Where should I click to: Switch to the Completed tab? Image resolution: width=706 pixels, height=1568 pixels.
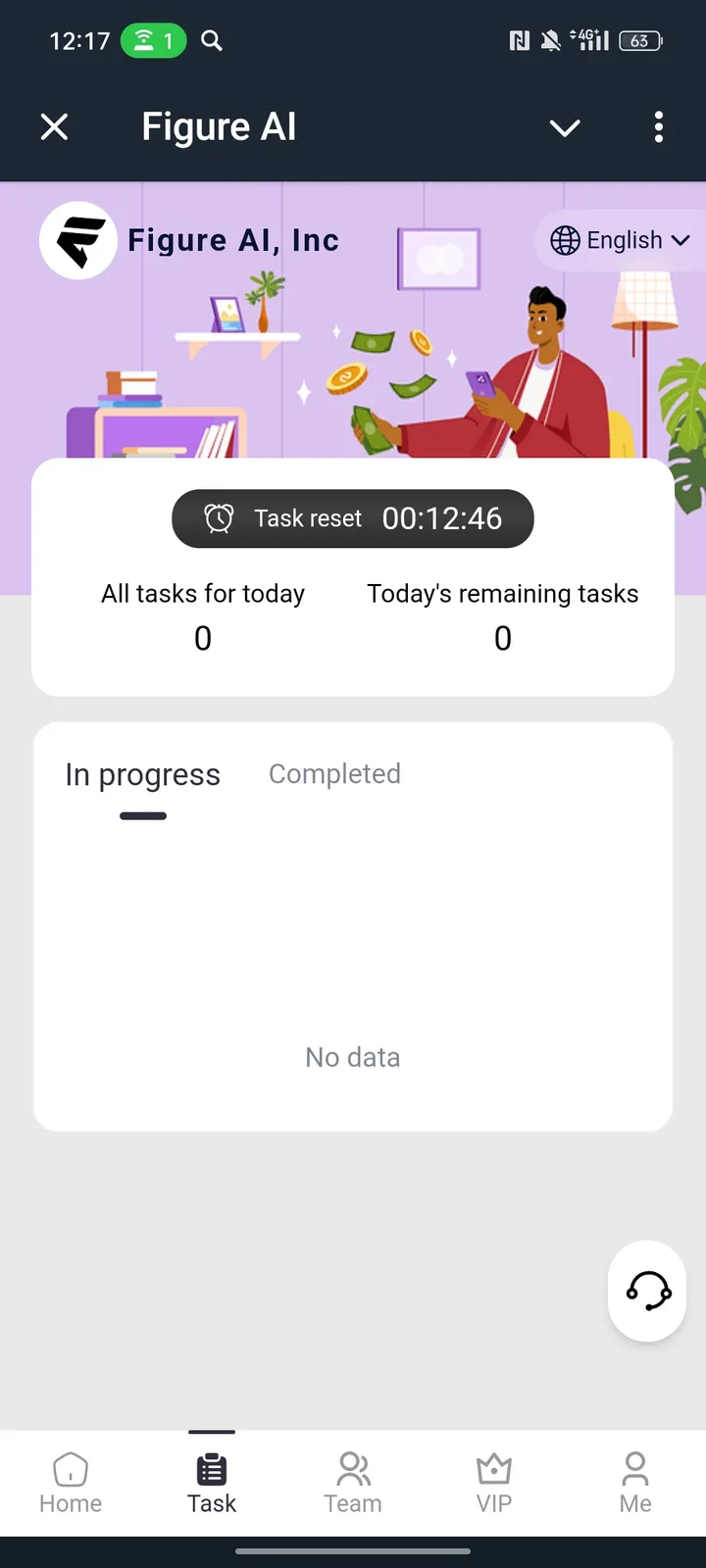(x=334, y=774)
